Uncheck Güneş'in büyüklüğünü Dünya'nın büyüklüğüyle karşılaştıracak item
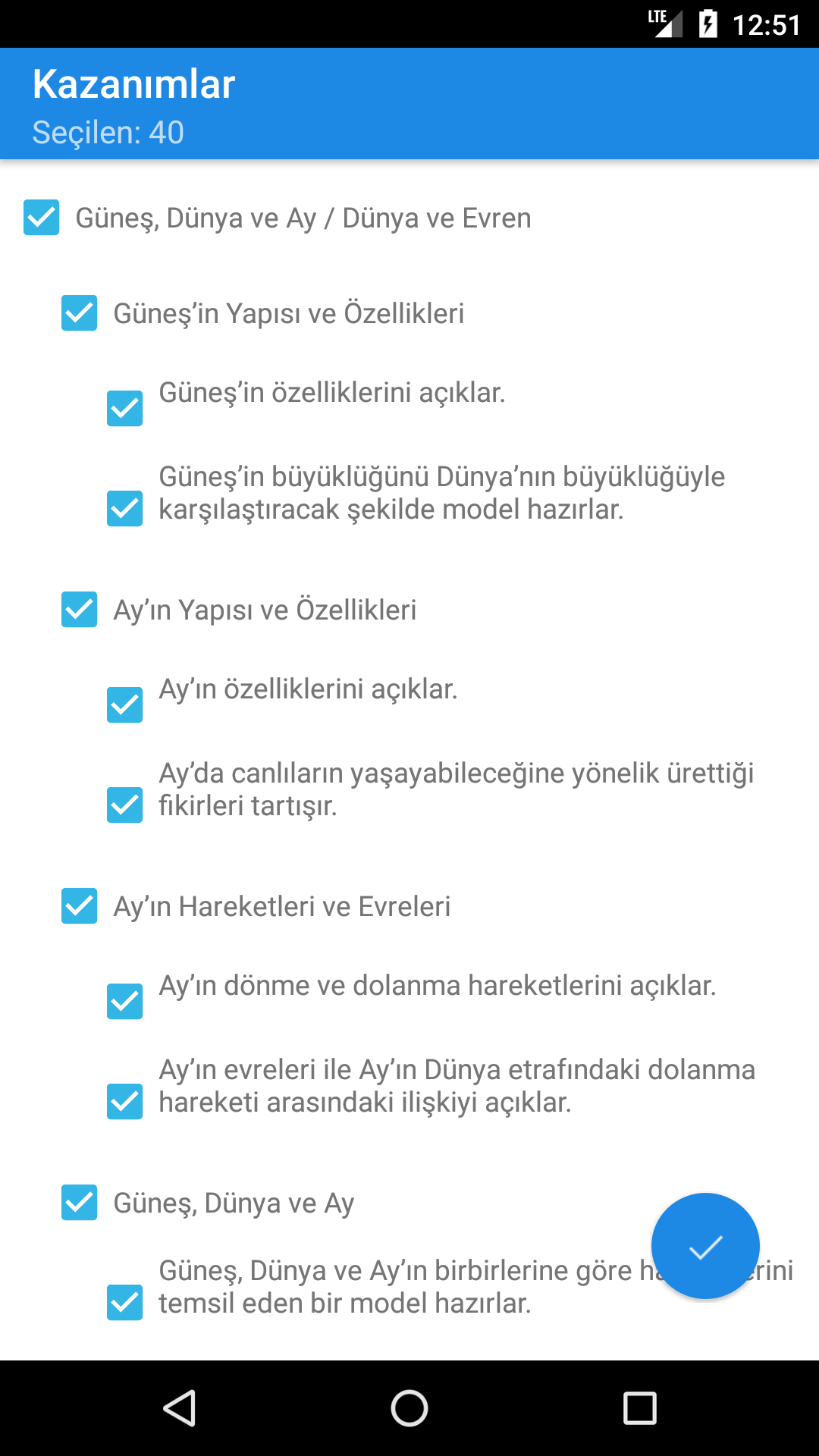Screen dimensions: 819x1456 [x=125, y=509]
